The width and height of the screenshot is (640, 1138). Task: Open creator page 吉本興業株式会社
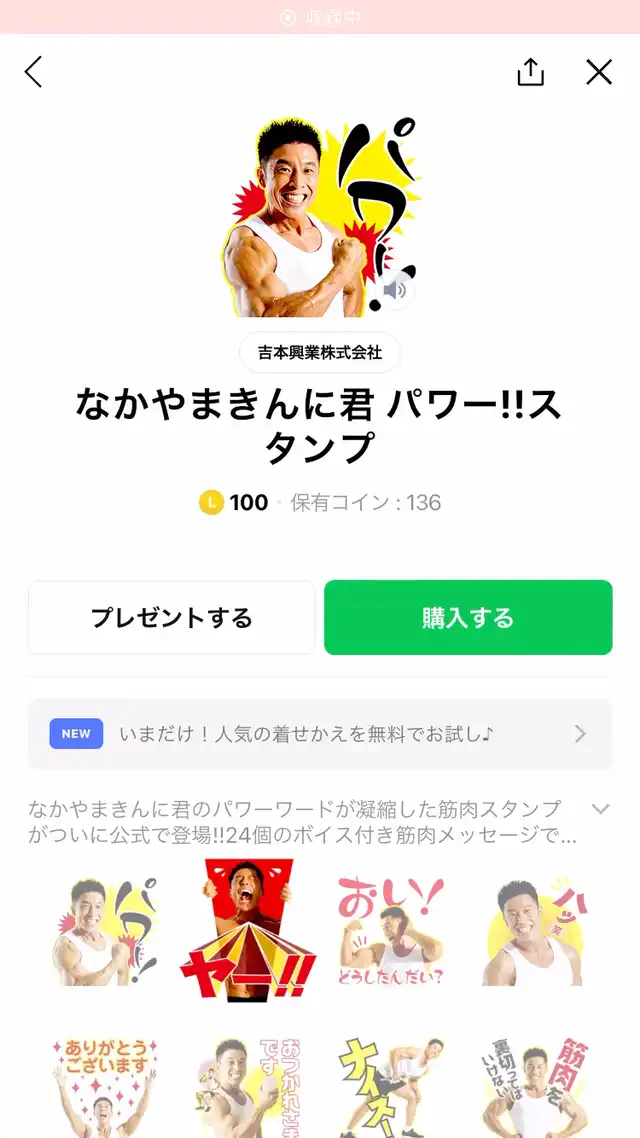320,353
